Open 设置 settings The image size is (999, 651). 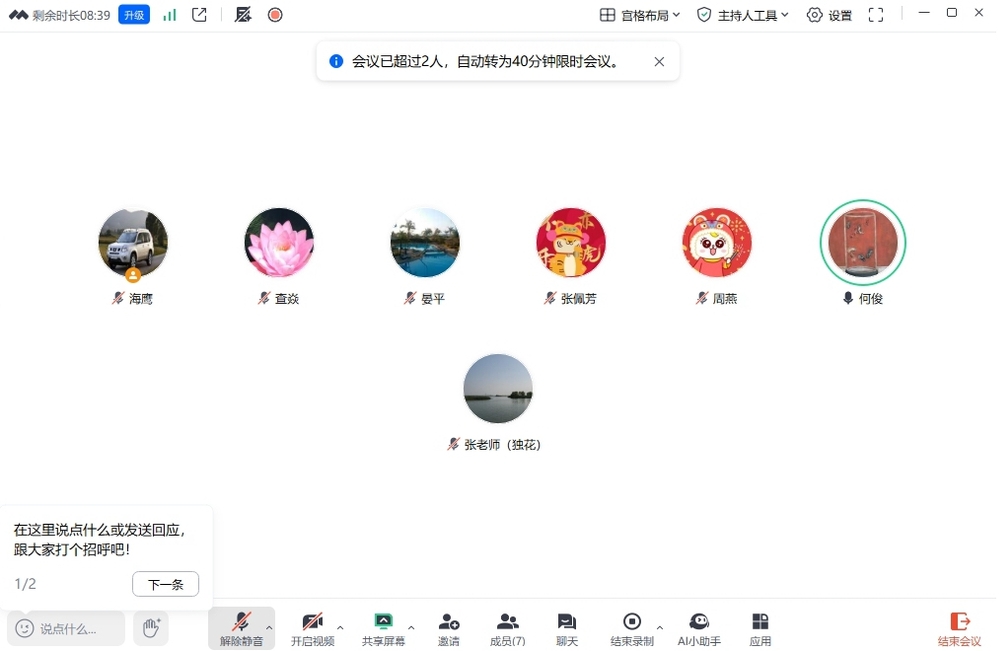[829, 15]
